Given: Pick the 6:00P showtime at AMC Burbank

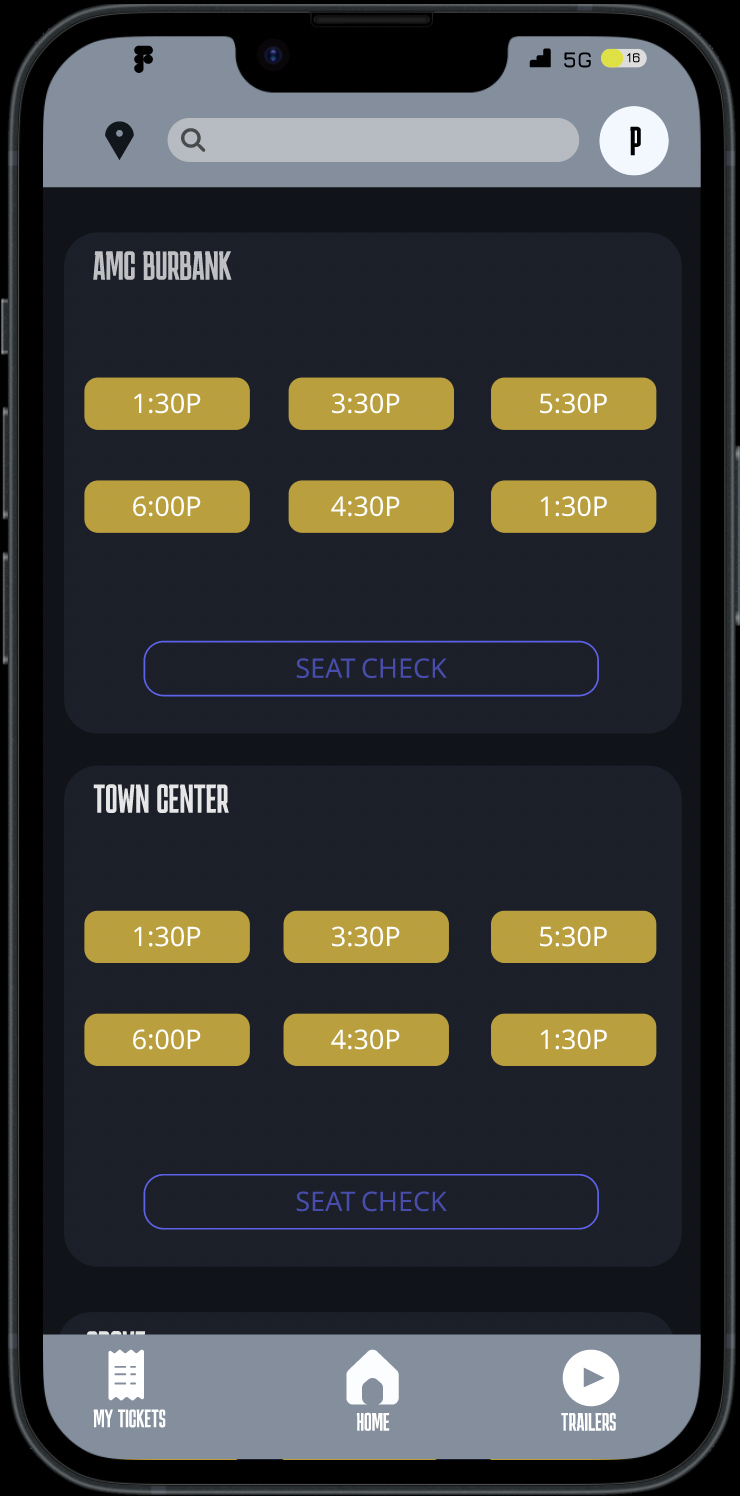Looking at the screenshot, I should pos(167,507).
